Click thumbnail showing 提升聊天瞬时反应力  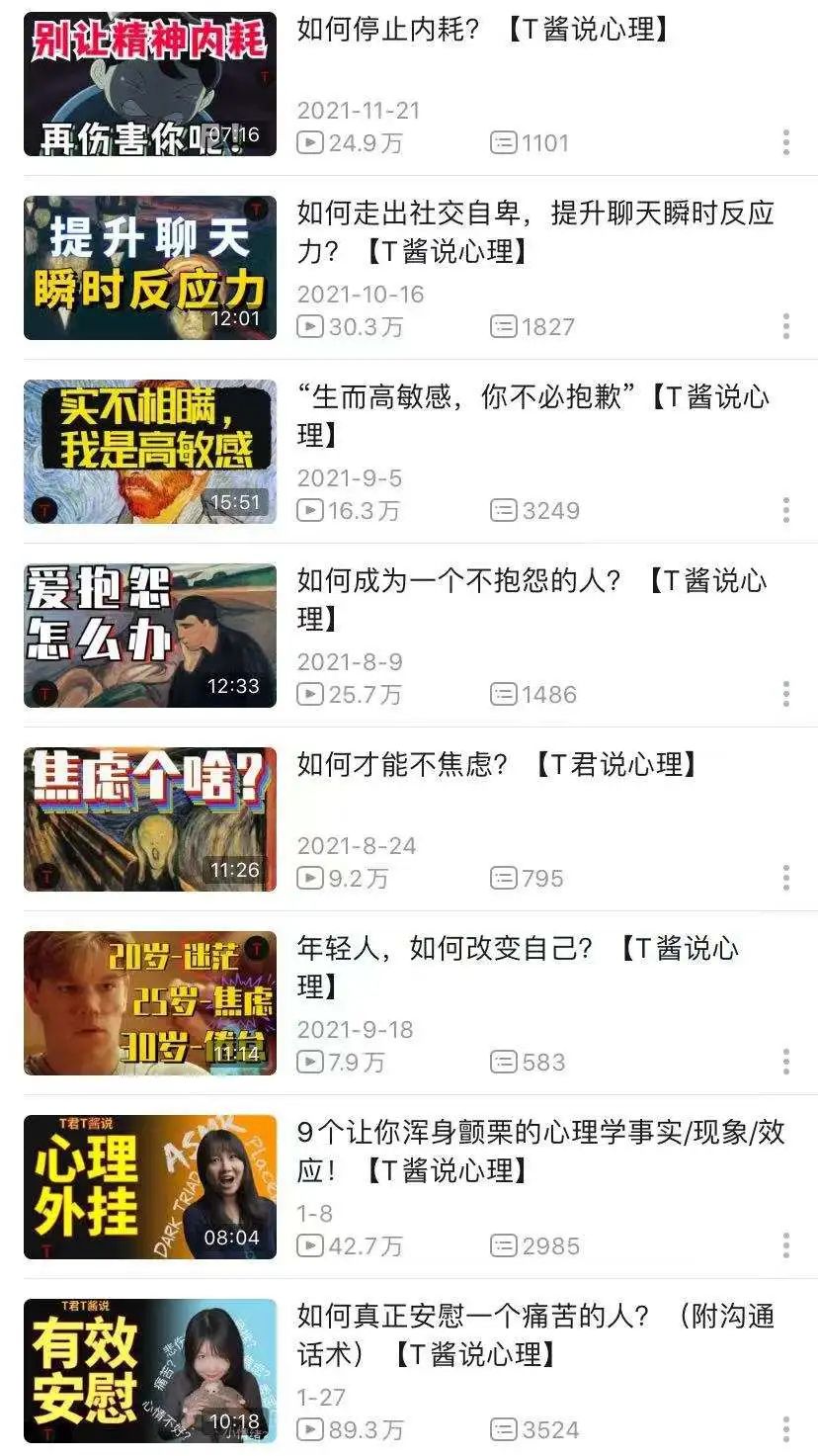[148, 267]
